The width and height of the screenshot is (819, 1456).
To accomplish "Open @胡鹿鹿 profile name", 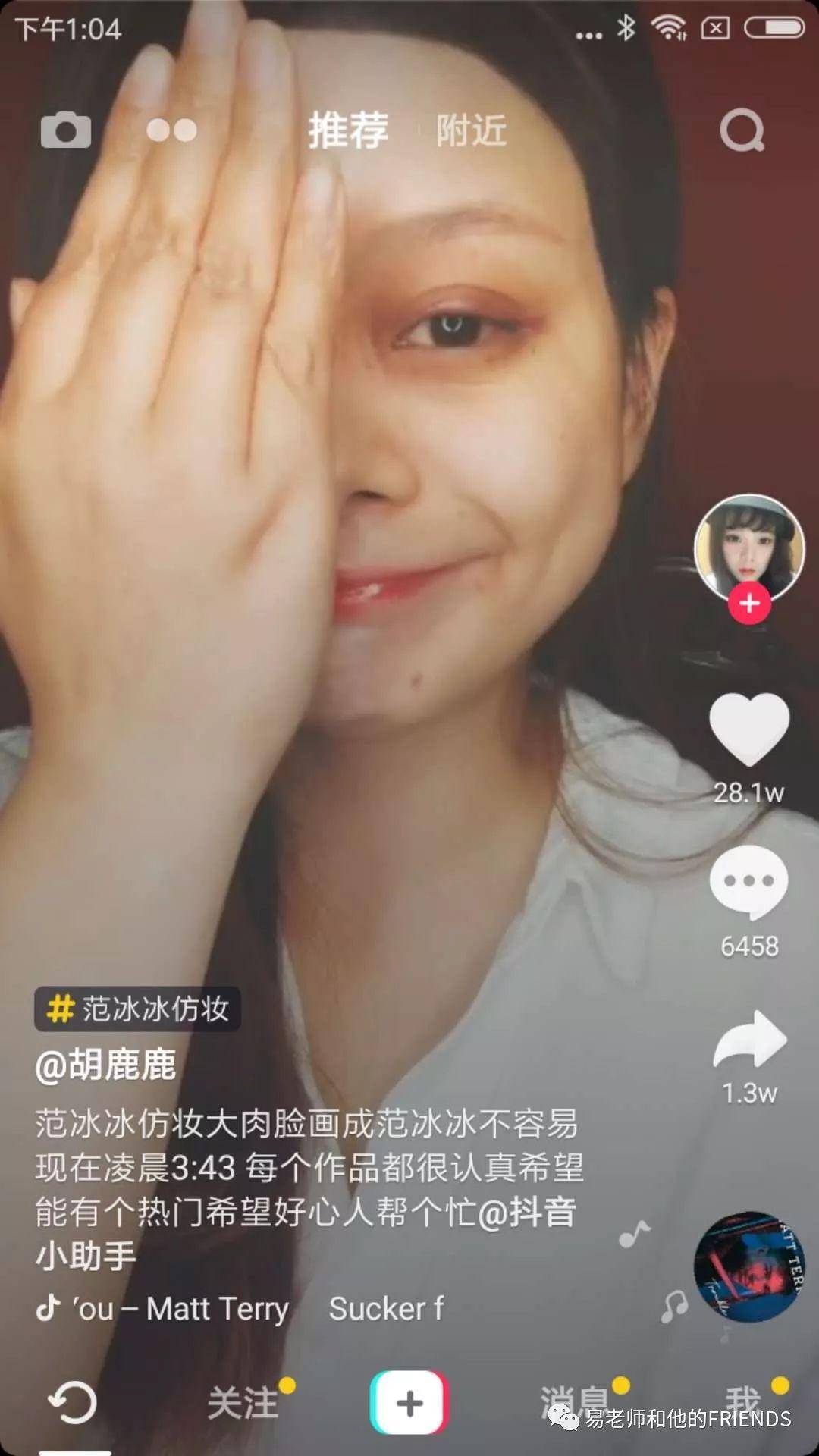I will coord(105,1064).
